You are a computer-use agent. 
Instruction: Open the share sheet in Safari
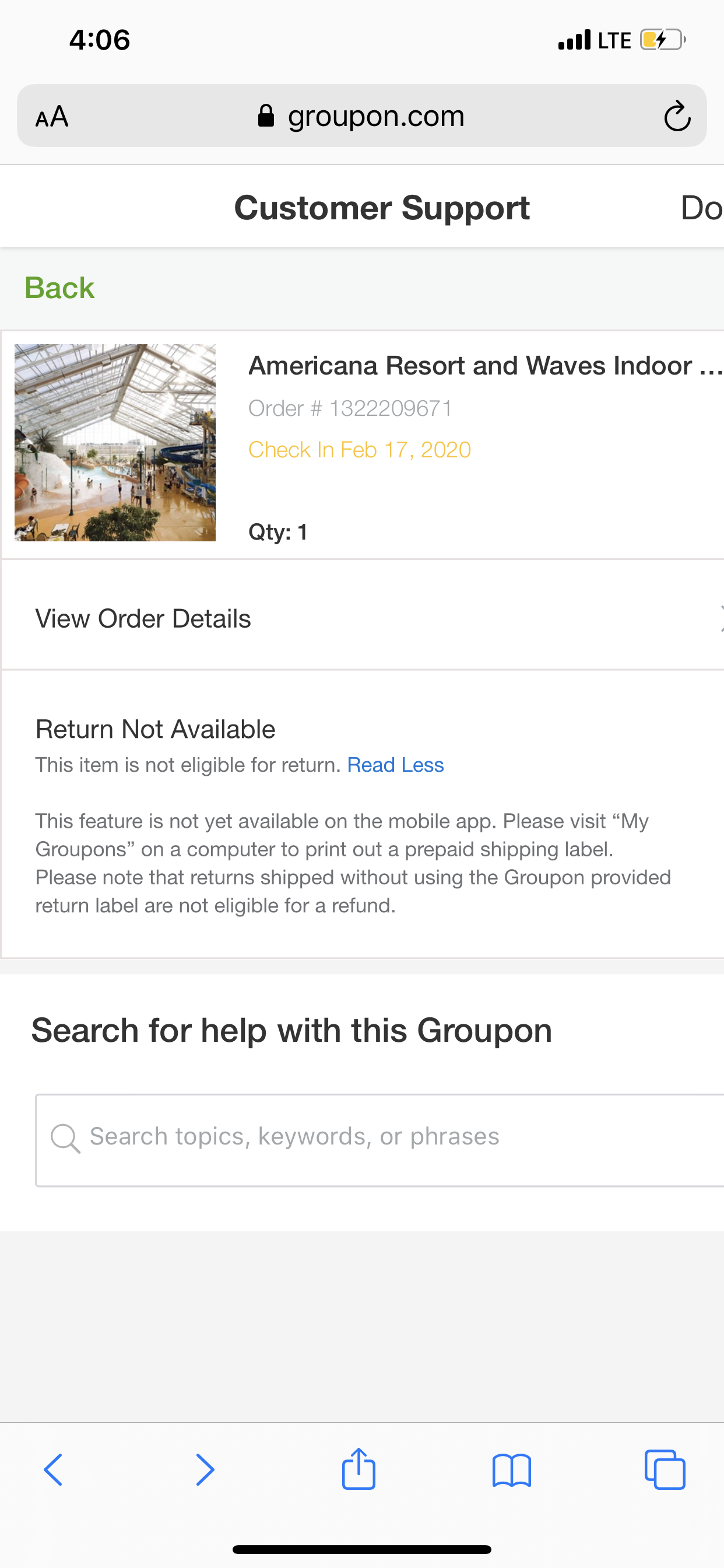[359, 1469]
